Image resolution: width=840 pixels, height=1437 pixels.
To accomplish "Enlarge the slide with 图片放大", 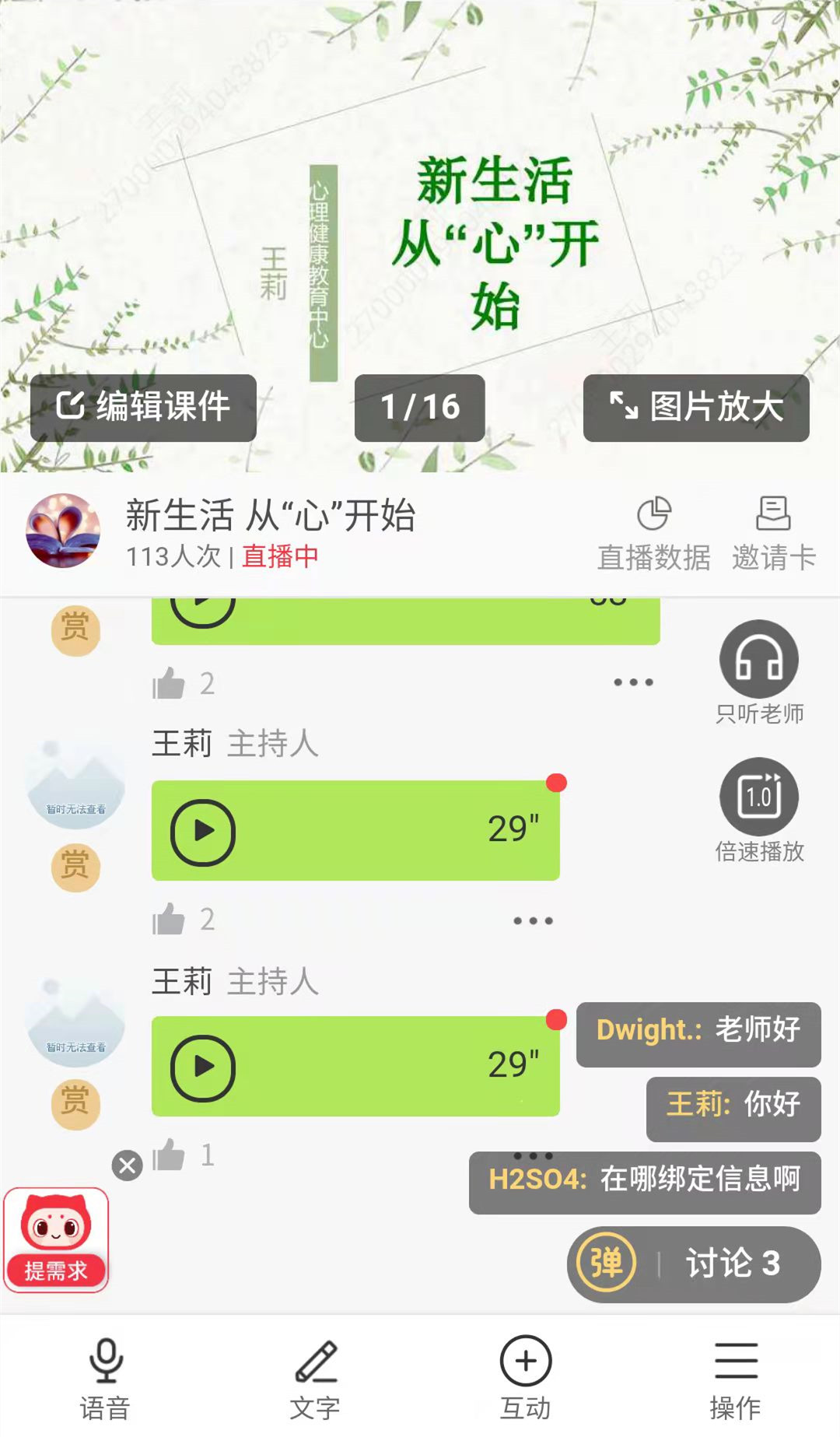I will [x=696, y=408].
